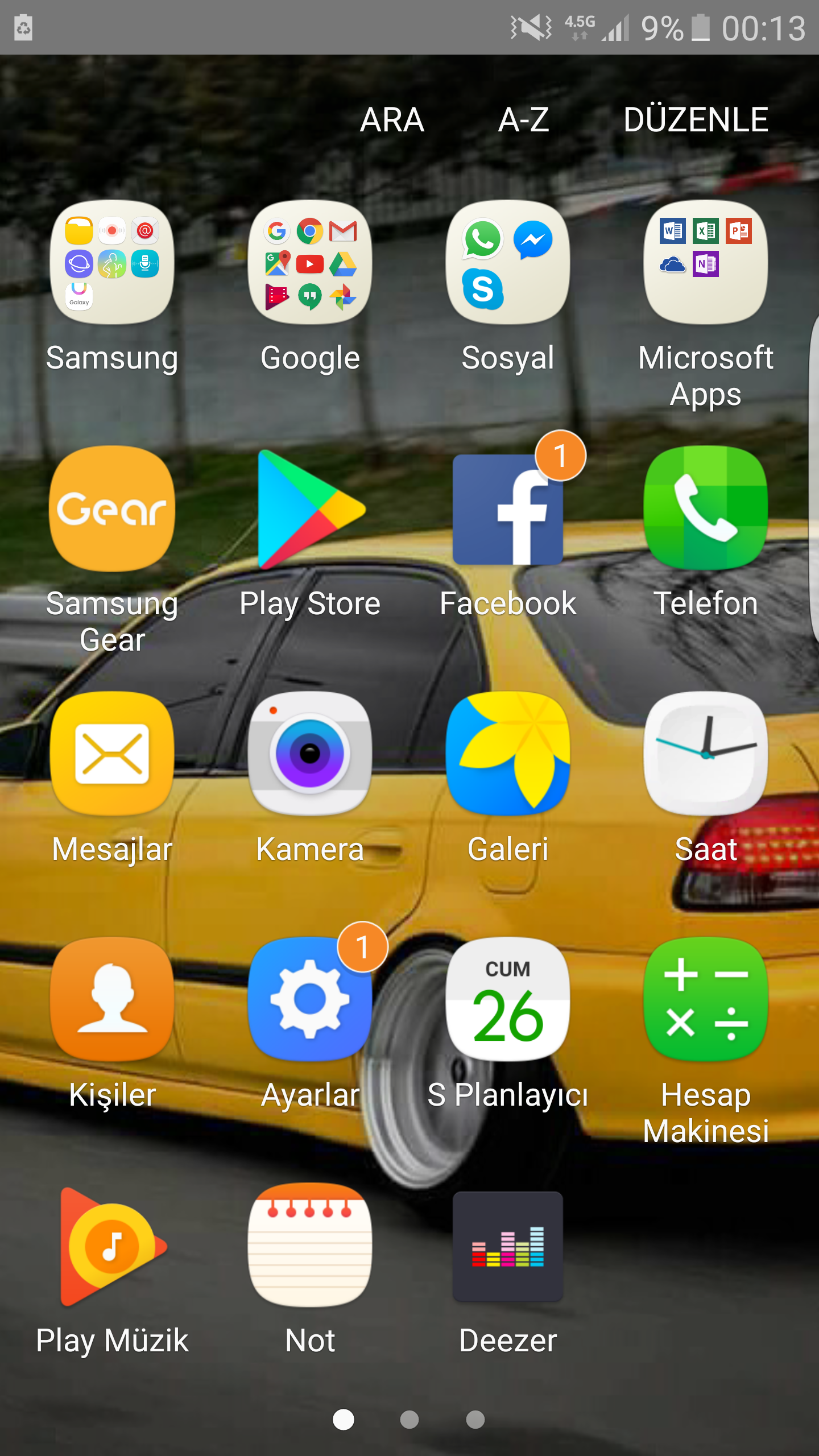The image size is (819, 1456).
Task: Open the Samsung folder
Action: (x=112, y=263)
